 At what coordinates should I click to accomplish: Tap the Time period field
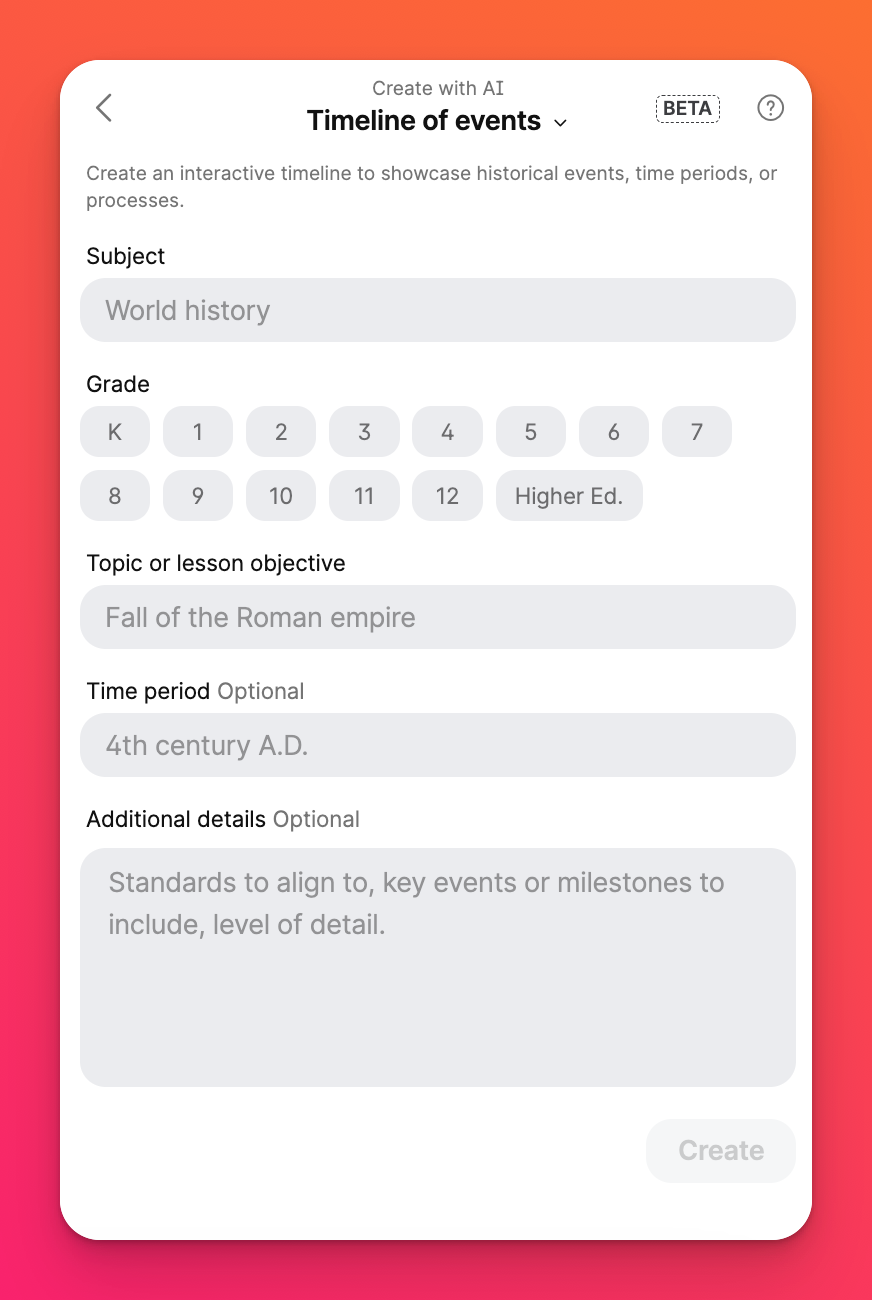point(437,745)
